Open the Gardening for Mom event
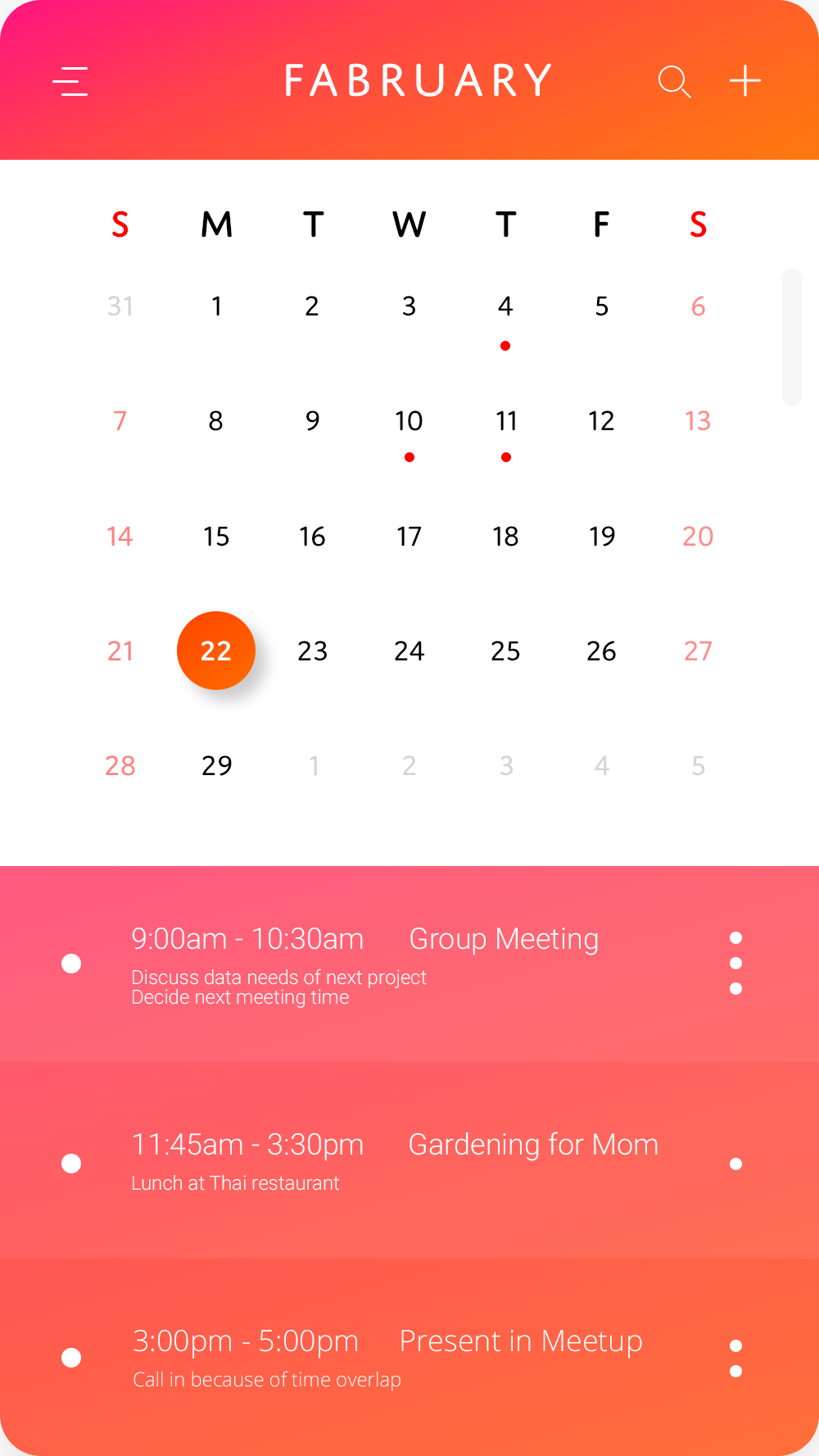Image resolution: width=819 pixels, height=1456 pixels. click(409, 1160)
